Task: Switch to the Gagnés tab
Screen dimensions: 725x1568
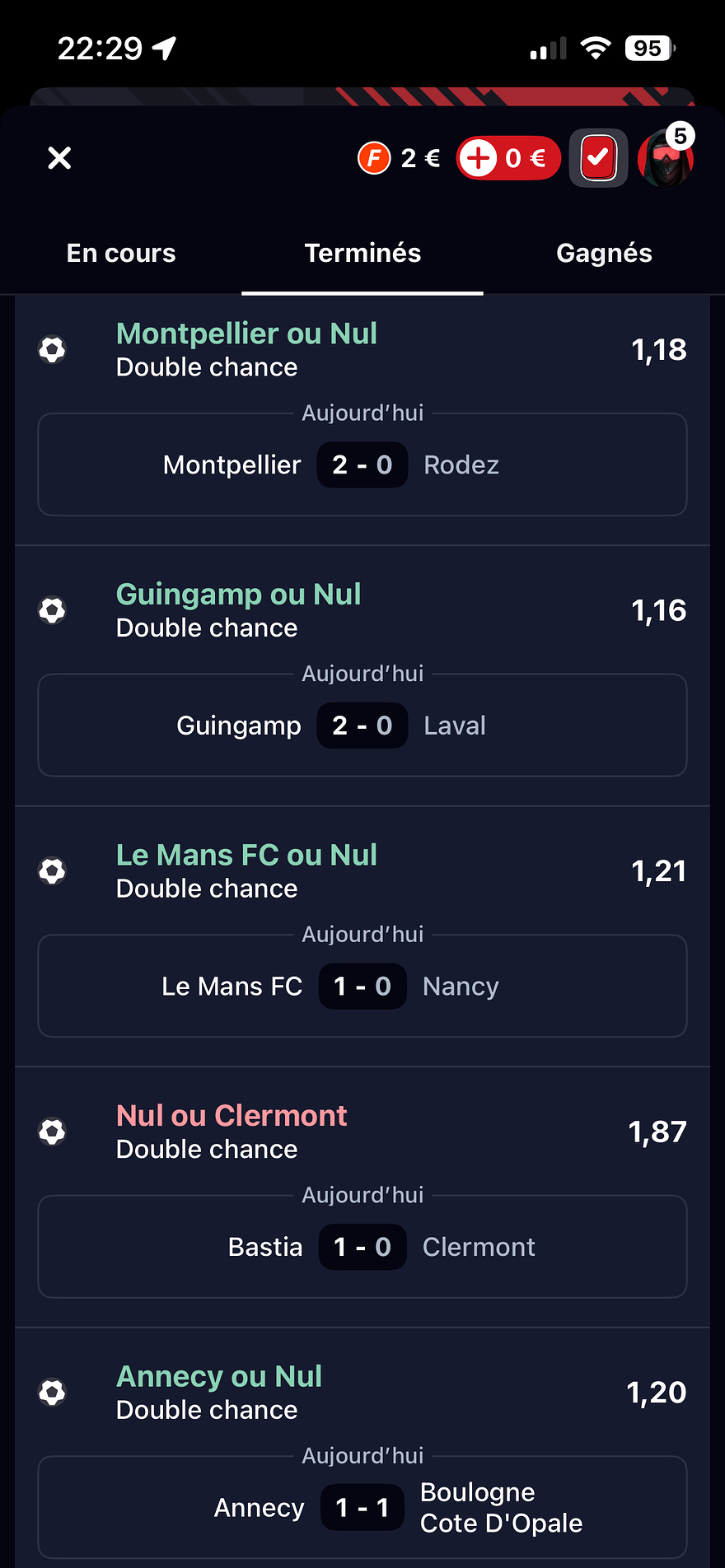Action: point(604,253)
